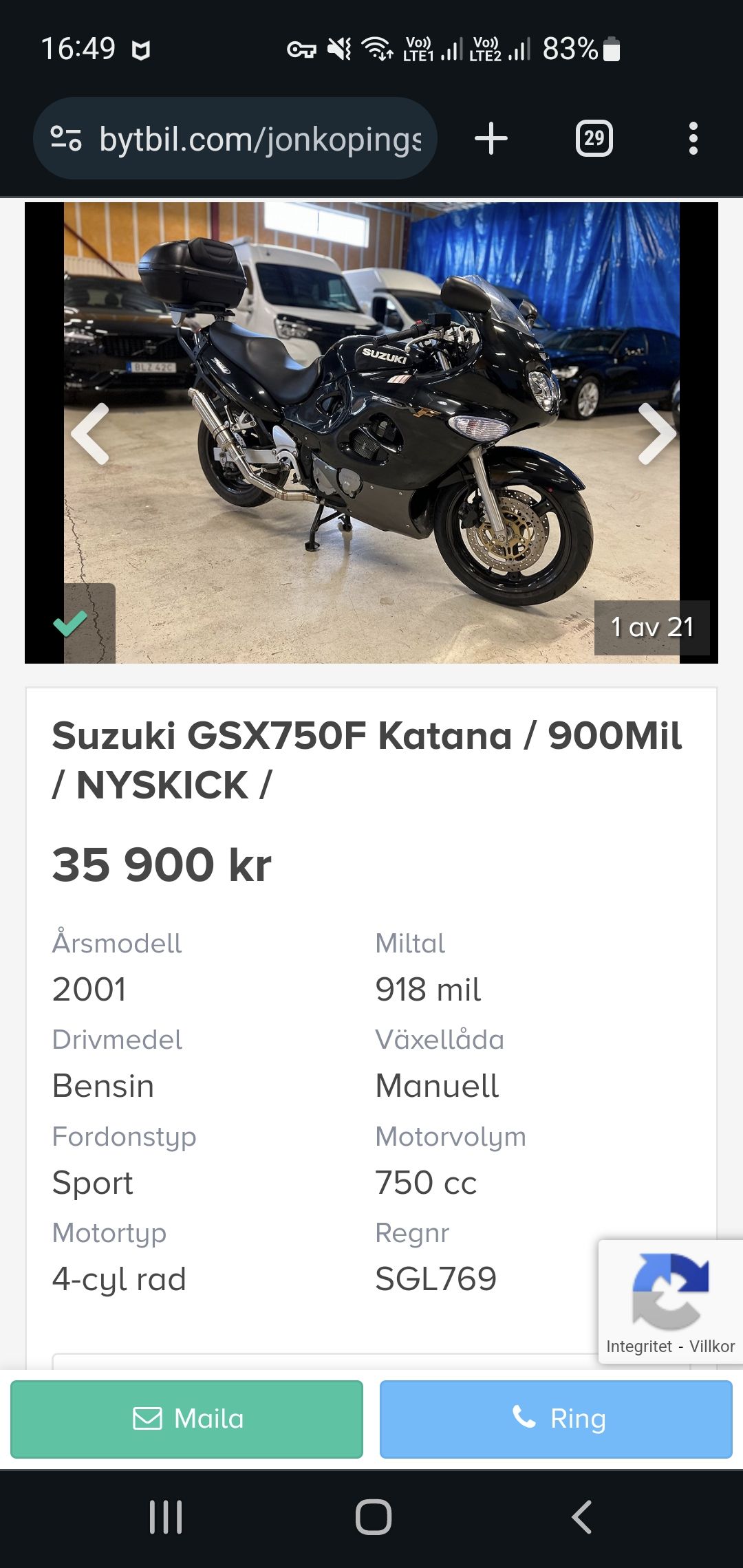Tap the Maila email button
Screen dimensions: 743x1568
coord(186,1419)
